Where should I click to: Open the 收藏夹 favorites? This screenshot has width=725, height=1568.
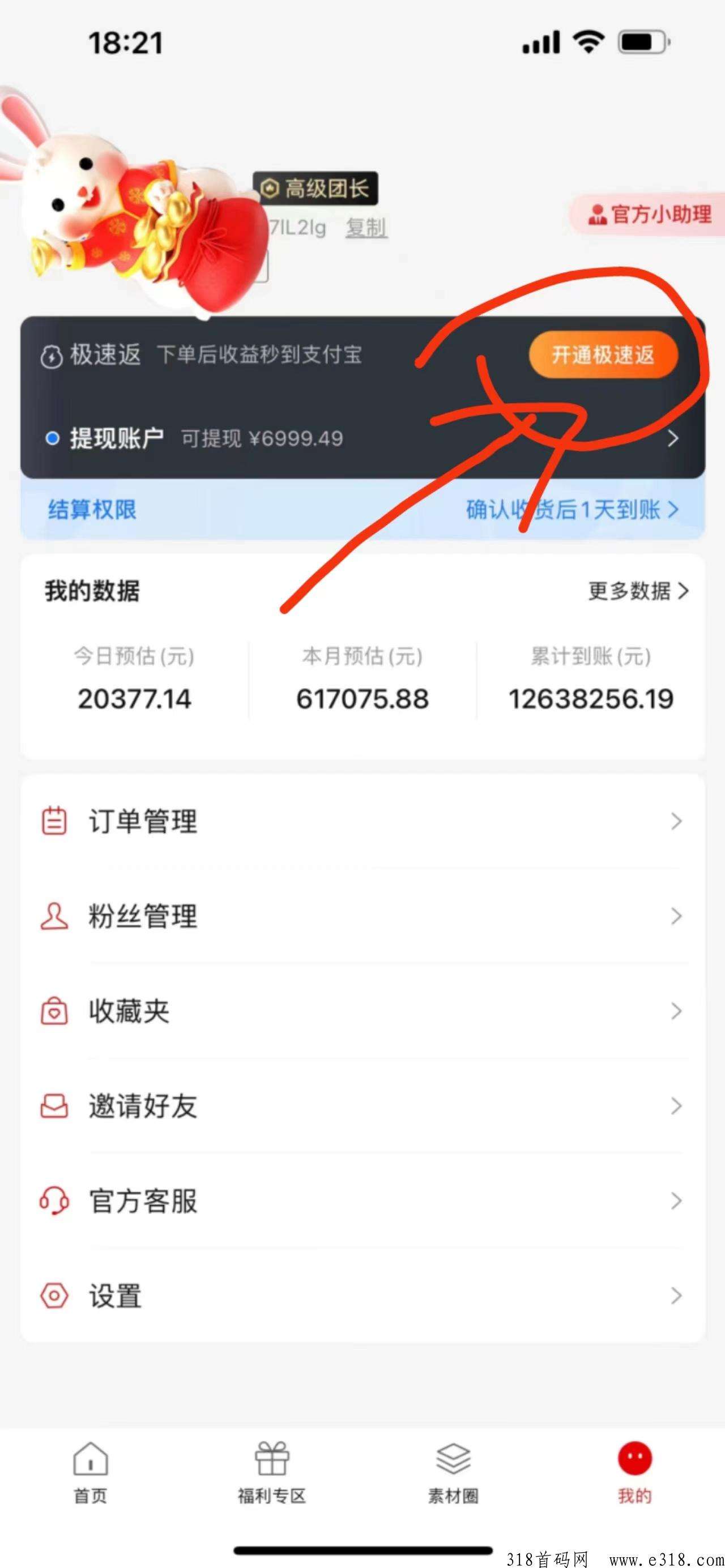(363, 1011)
